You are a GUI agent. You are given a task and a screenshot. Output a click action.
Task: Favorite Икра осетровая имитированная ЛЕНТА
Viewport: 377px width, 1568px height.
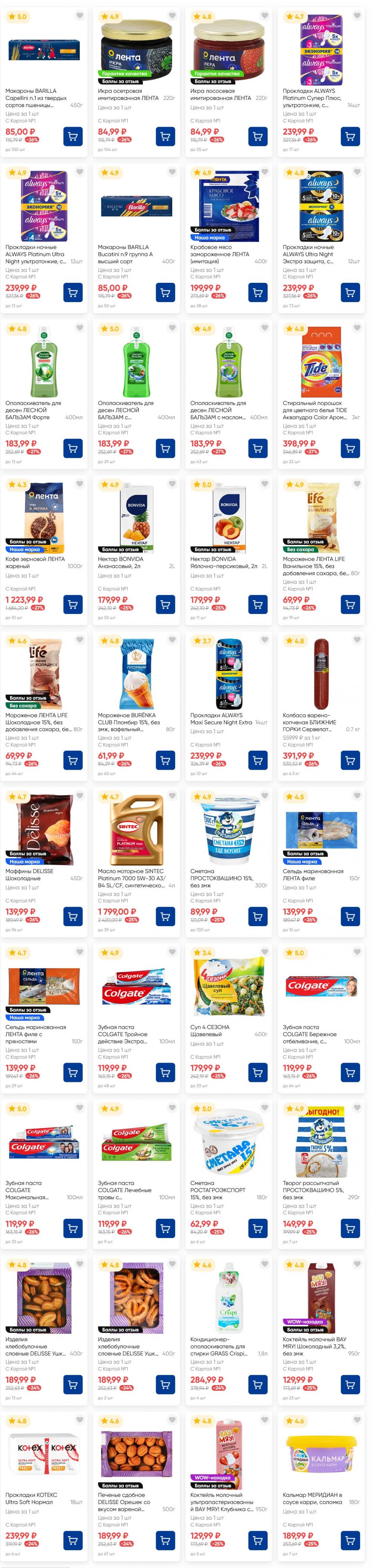pyautogui.click(x=172, y=16)
